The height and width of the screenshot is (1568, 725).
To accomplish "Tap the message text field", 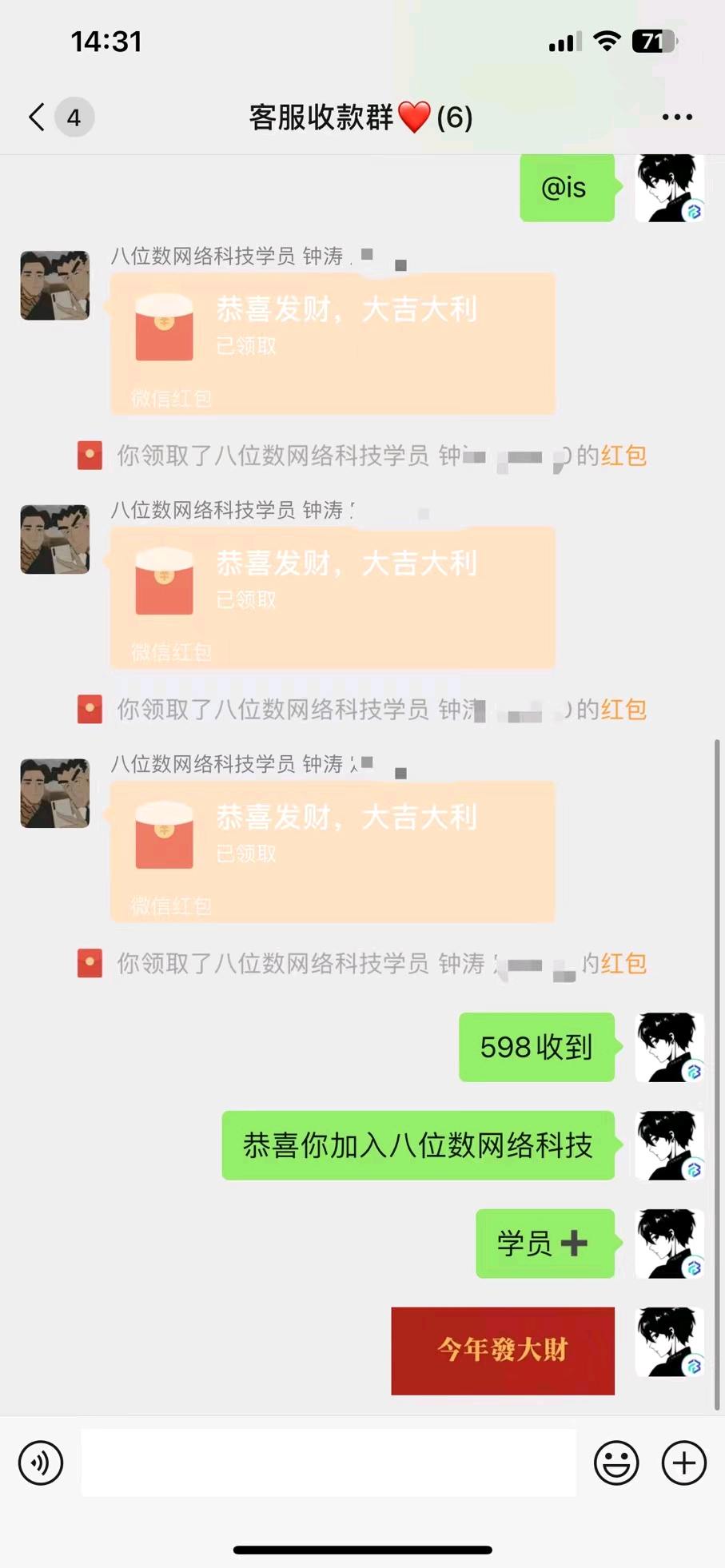I will pos(328,1463).
